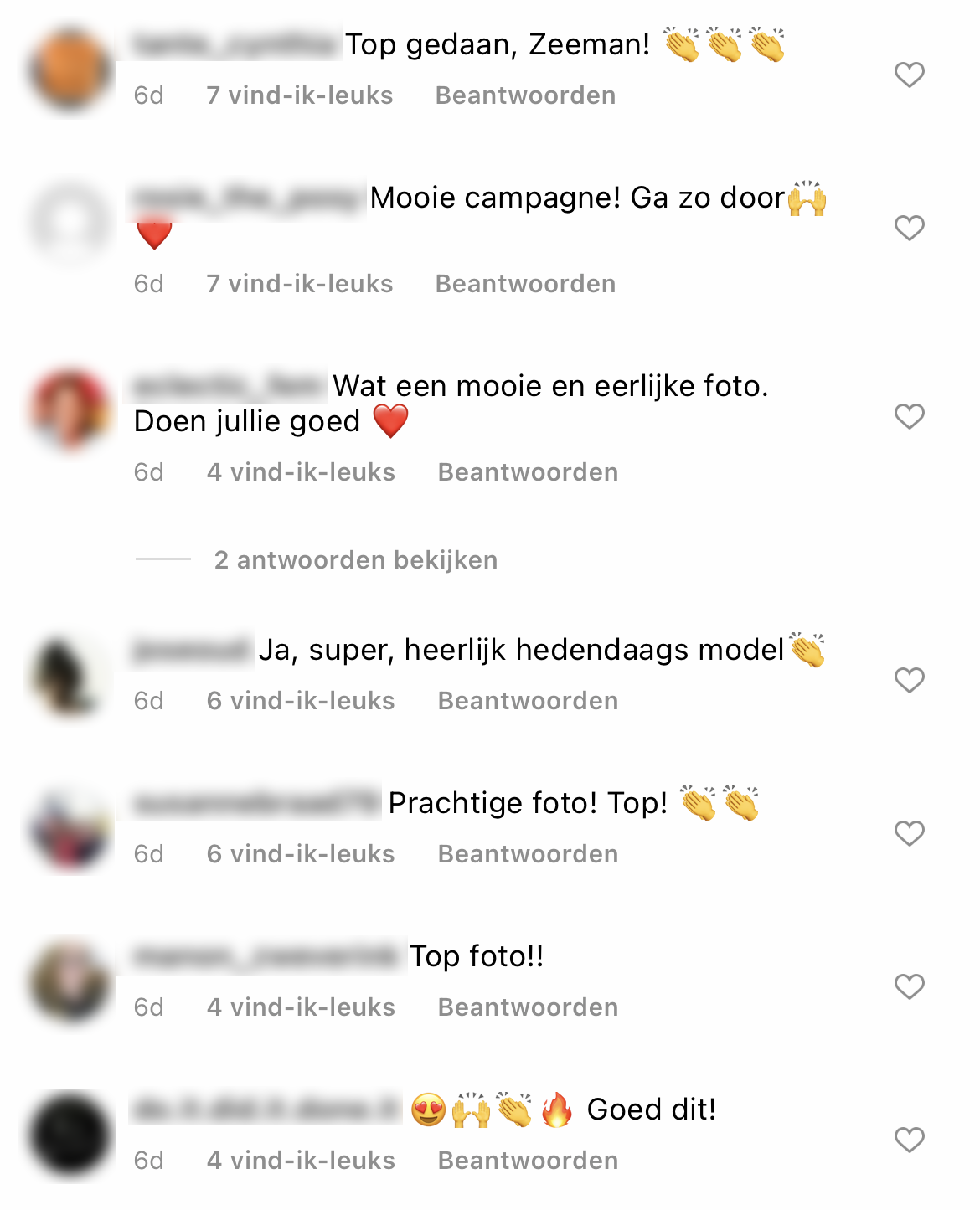Image resolution: width=980 pixels, height=1210 pixels.
Task: Like the 'Mooie campagne! Ga zo door' comment
Action: (x=909, y=228)
